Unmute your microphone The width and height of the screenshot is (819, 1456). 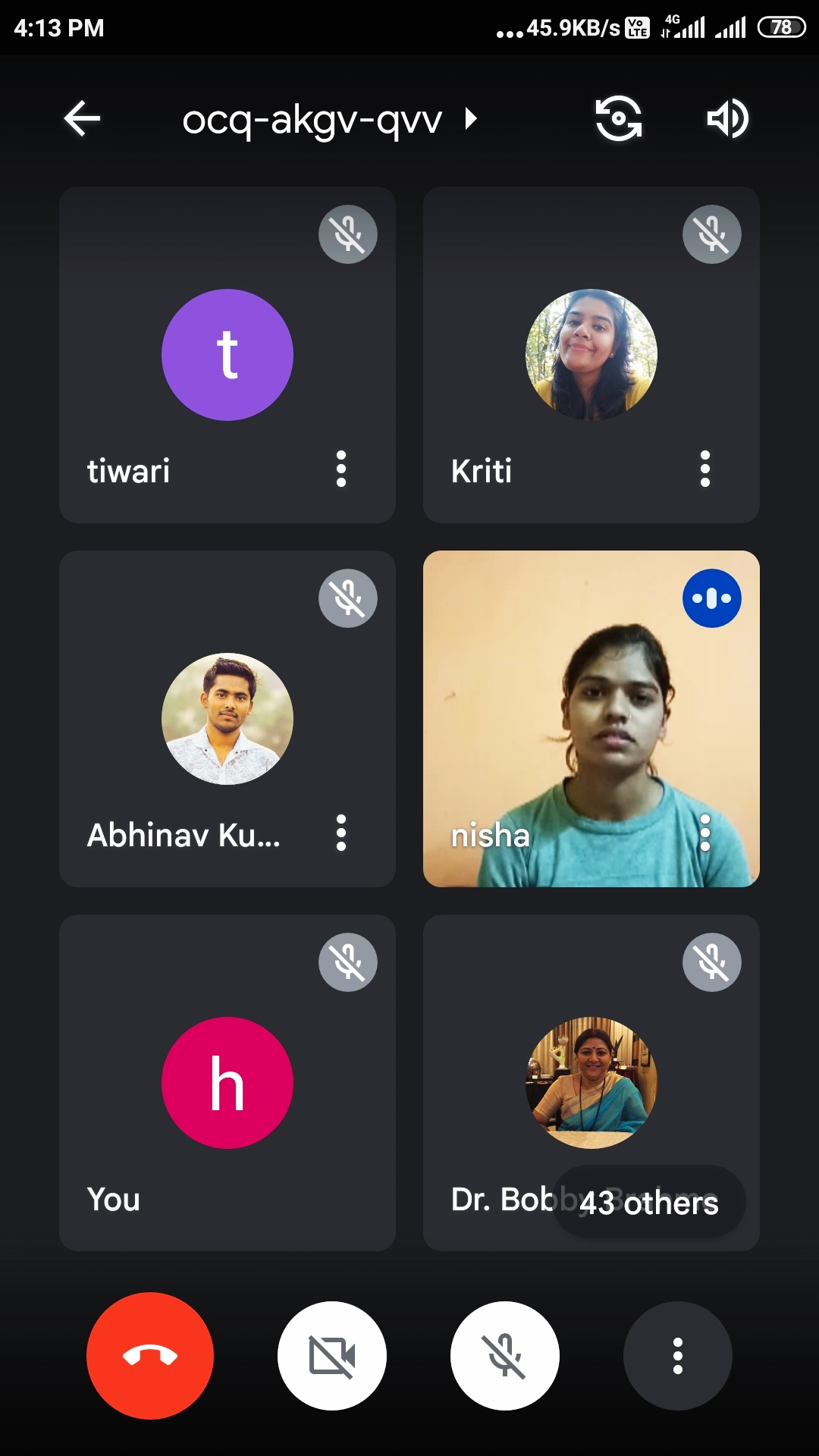click(505, 1356)
